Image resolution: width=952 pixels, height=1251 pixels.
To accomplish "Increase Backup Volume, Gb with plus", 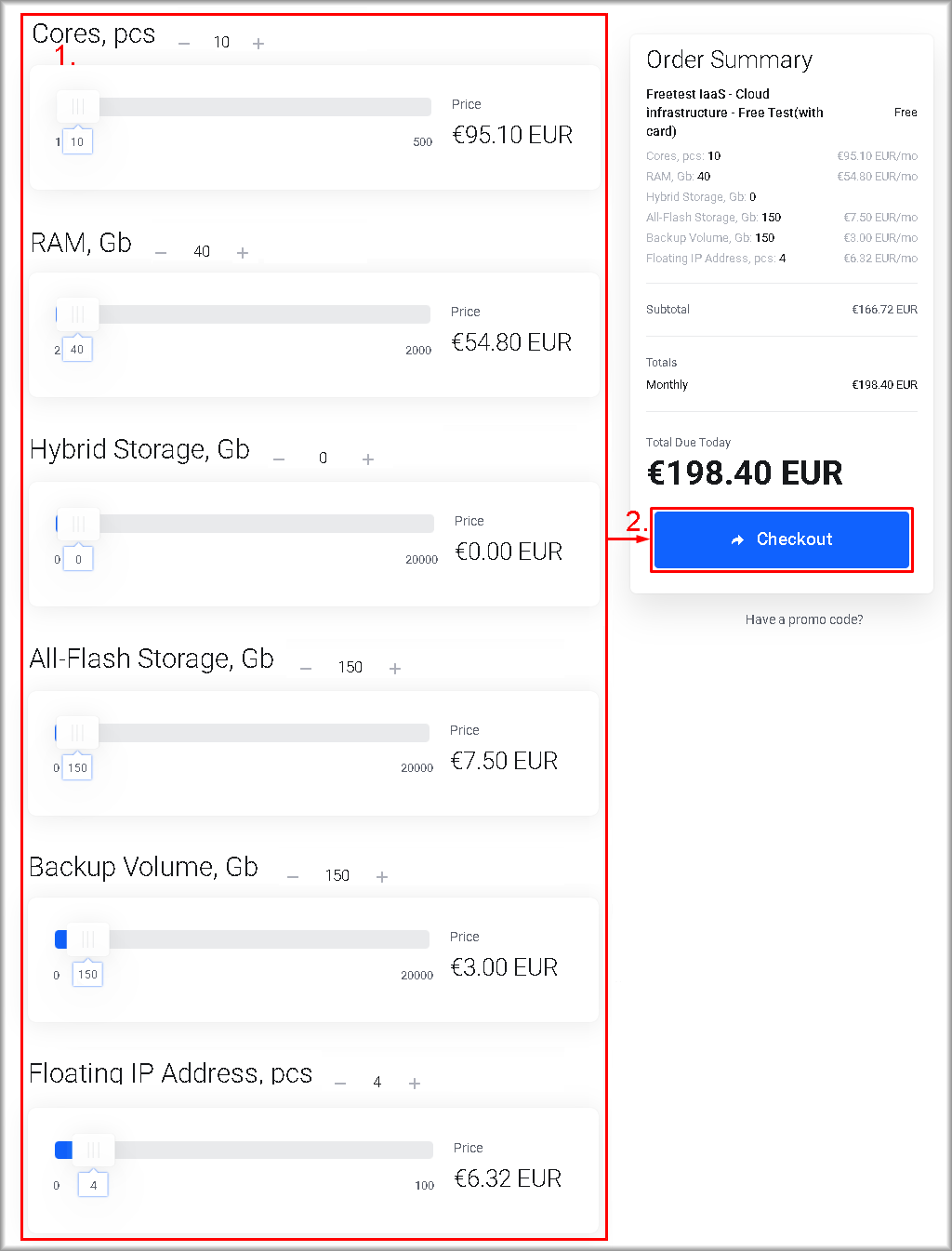I will point(382,877).
